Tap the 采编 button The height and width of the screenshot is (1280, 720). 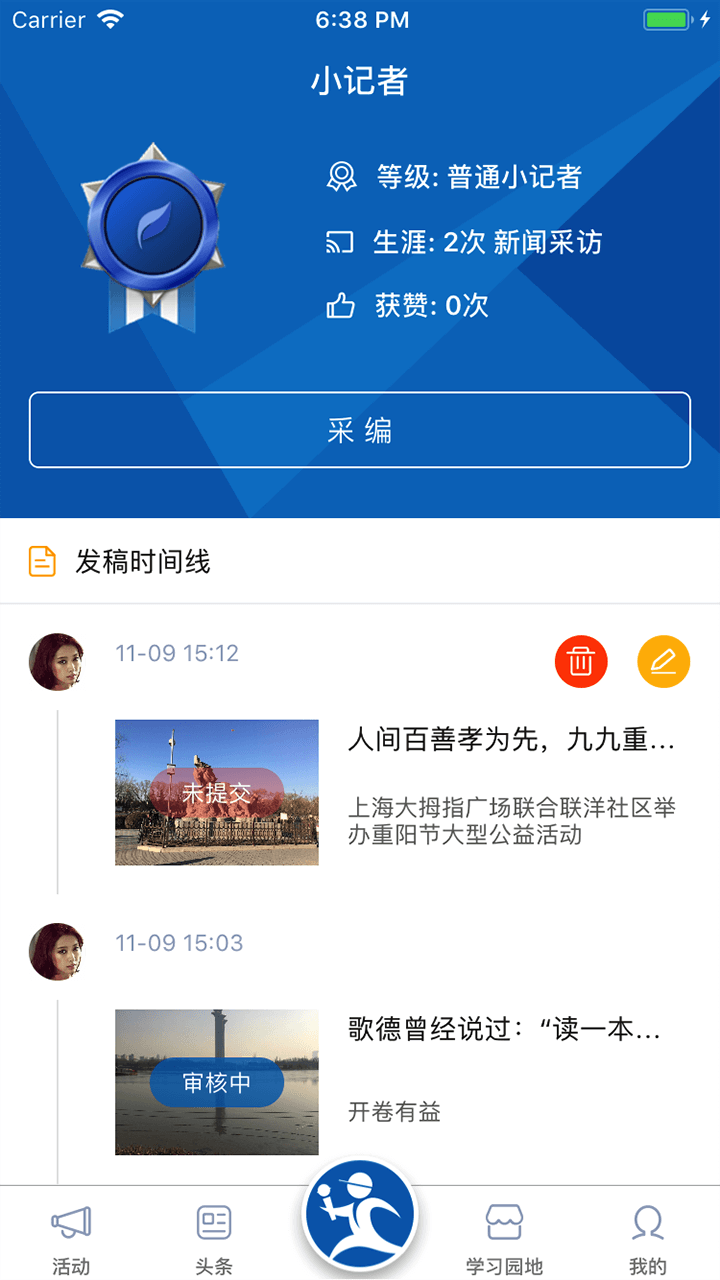[360, 430]
